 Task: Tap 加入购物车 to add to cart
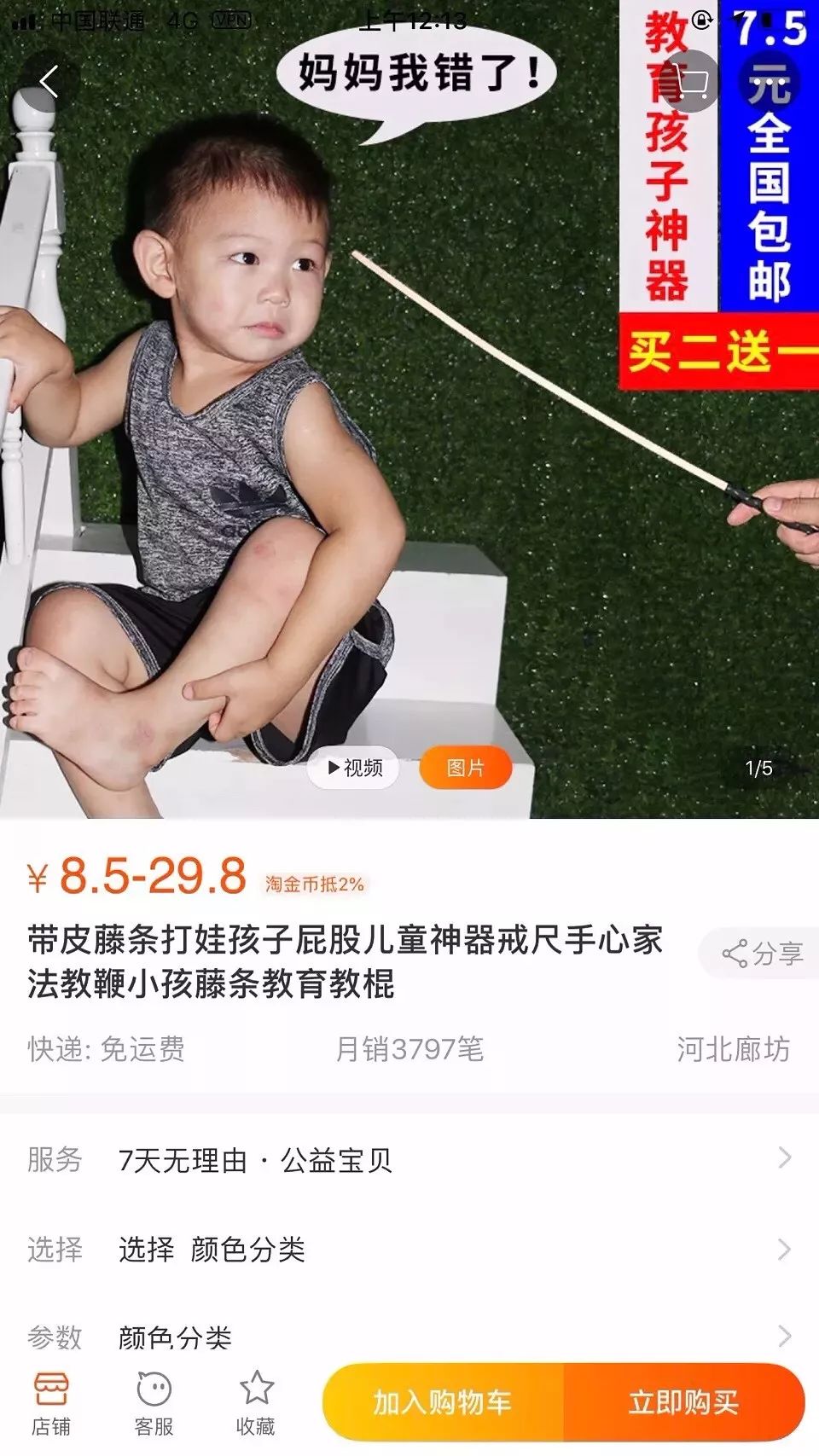(443, 1402)
